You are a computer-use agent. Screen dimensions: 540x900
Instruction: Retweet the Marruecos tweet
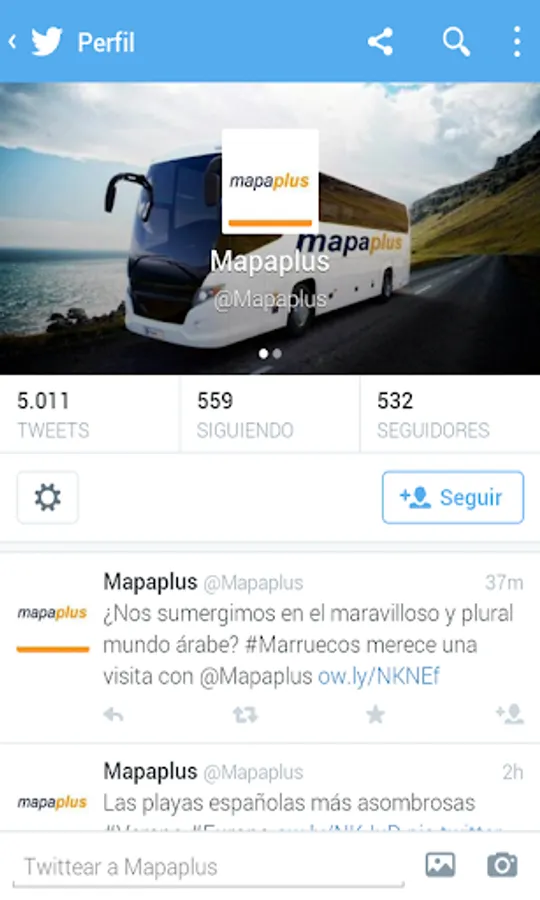point(245,715)
